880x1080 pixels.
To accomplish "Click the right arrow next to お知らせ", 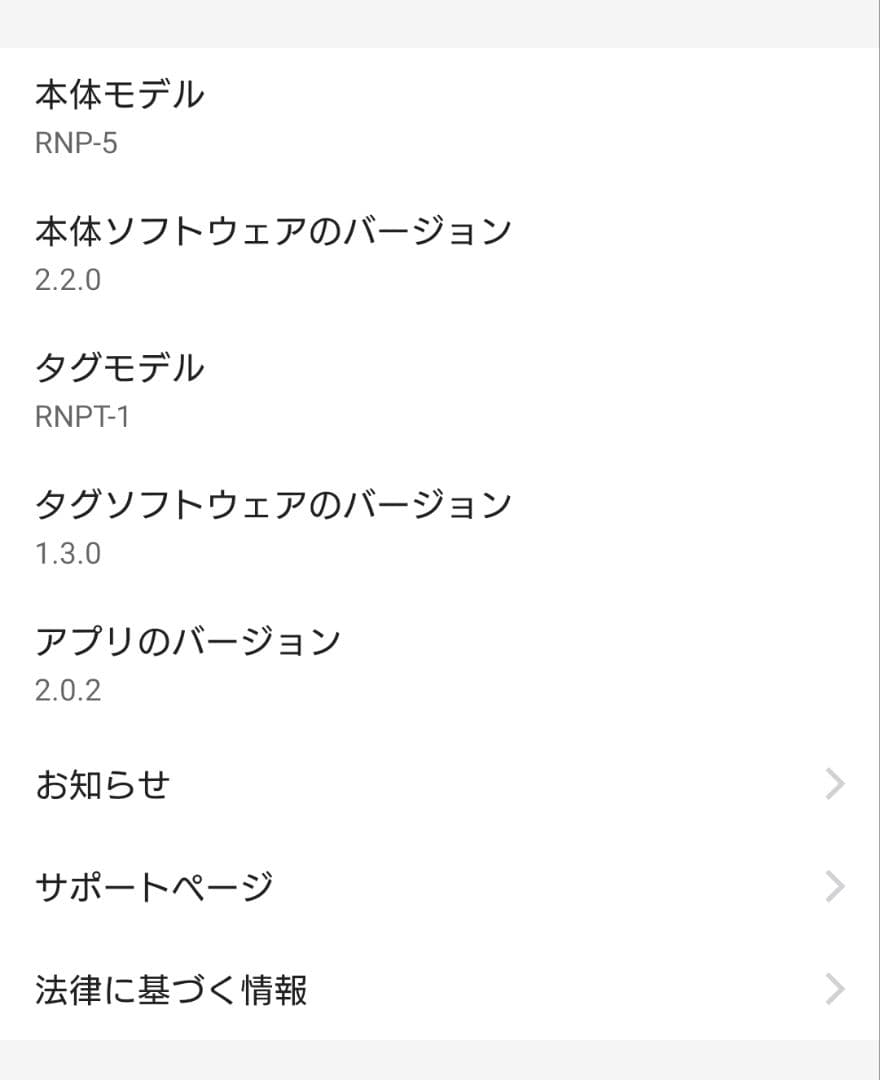I will pyautogui.click(x=834, y=783).
